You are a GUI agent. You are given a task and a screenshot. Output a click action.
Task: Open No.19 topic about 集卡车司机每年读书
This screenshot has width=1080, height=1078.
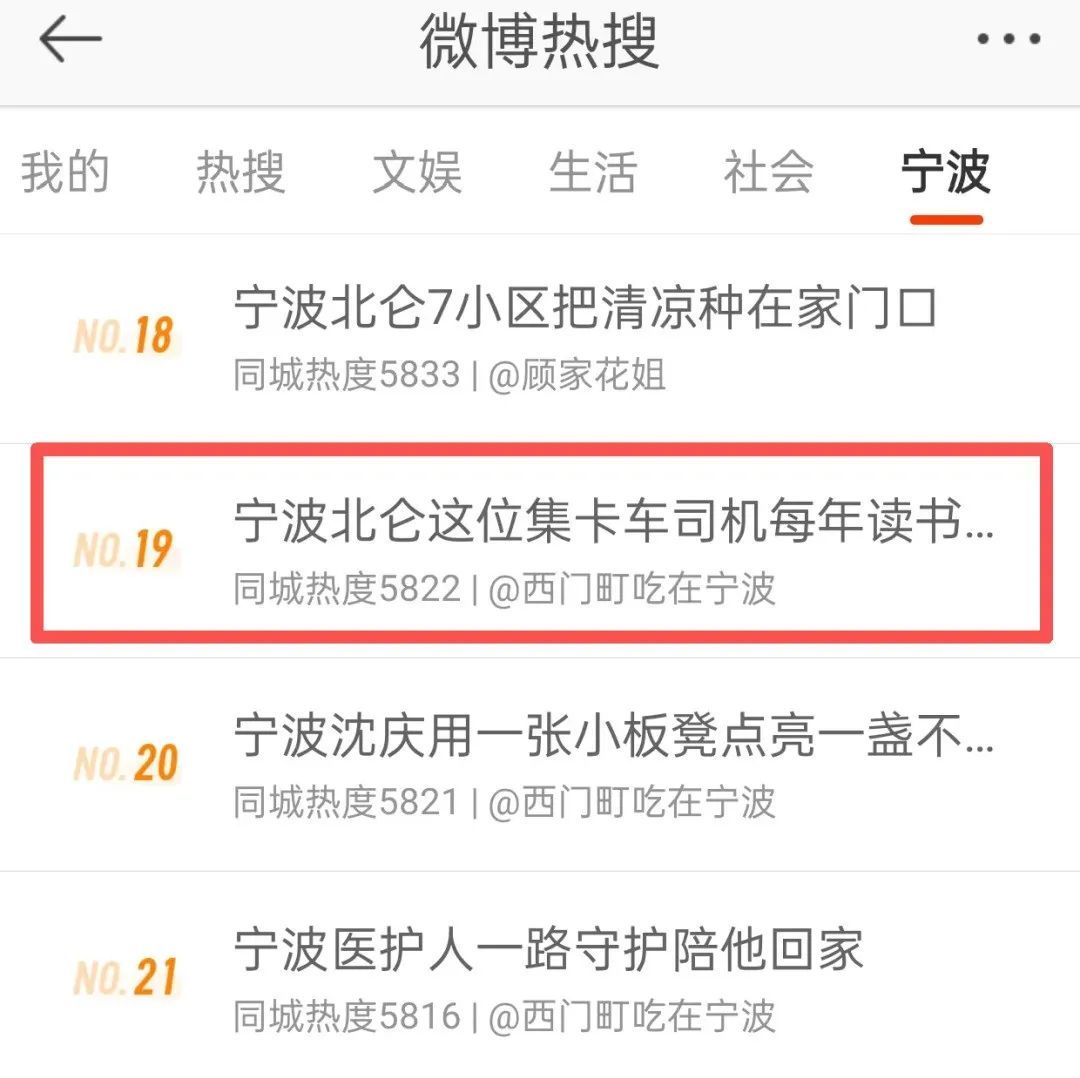[613, 523]
